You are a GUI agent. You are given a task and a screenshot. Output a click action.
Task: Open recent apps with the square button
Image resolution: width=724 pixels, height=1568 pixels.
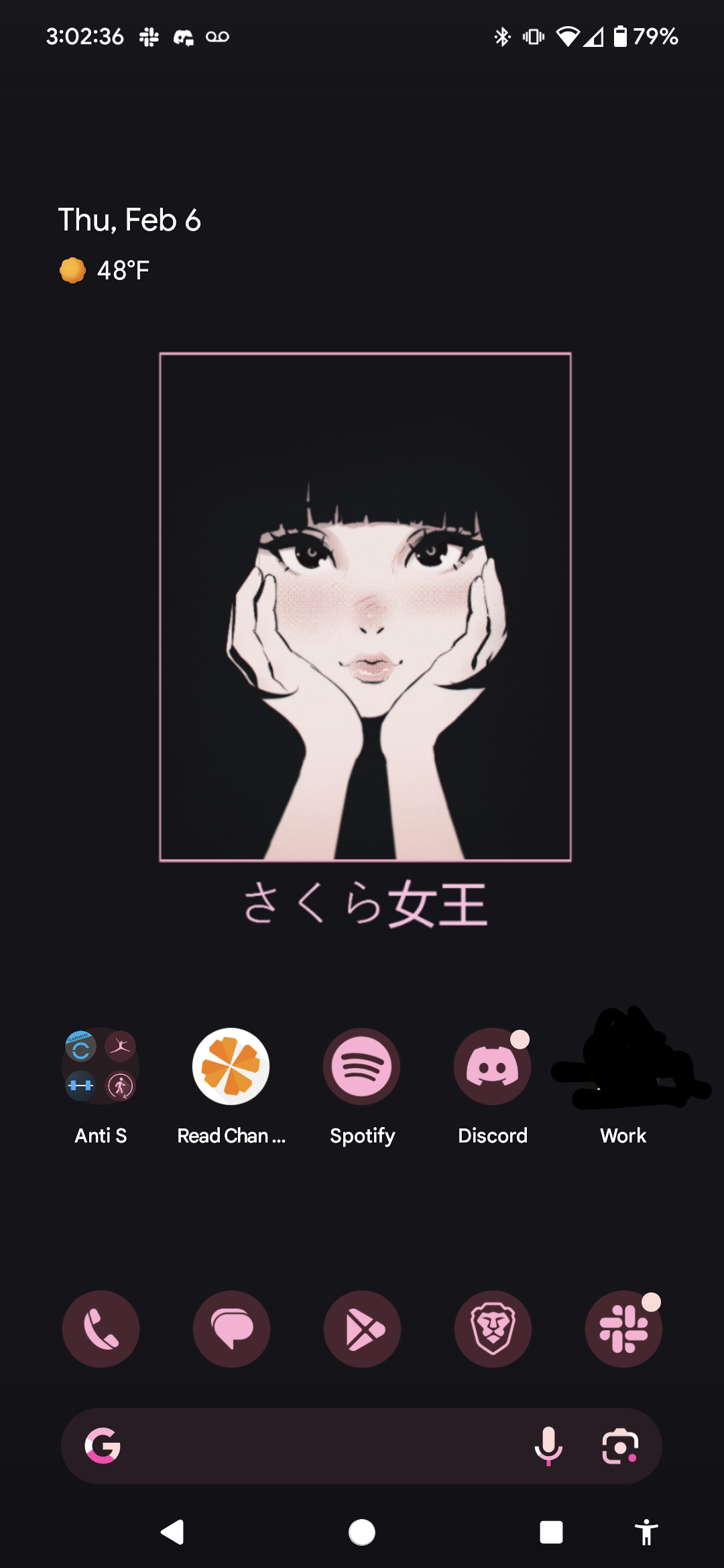551,1532
